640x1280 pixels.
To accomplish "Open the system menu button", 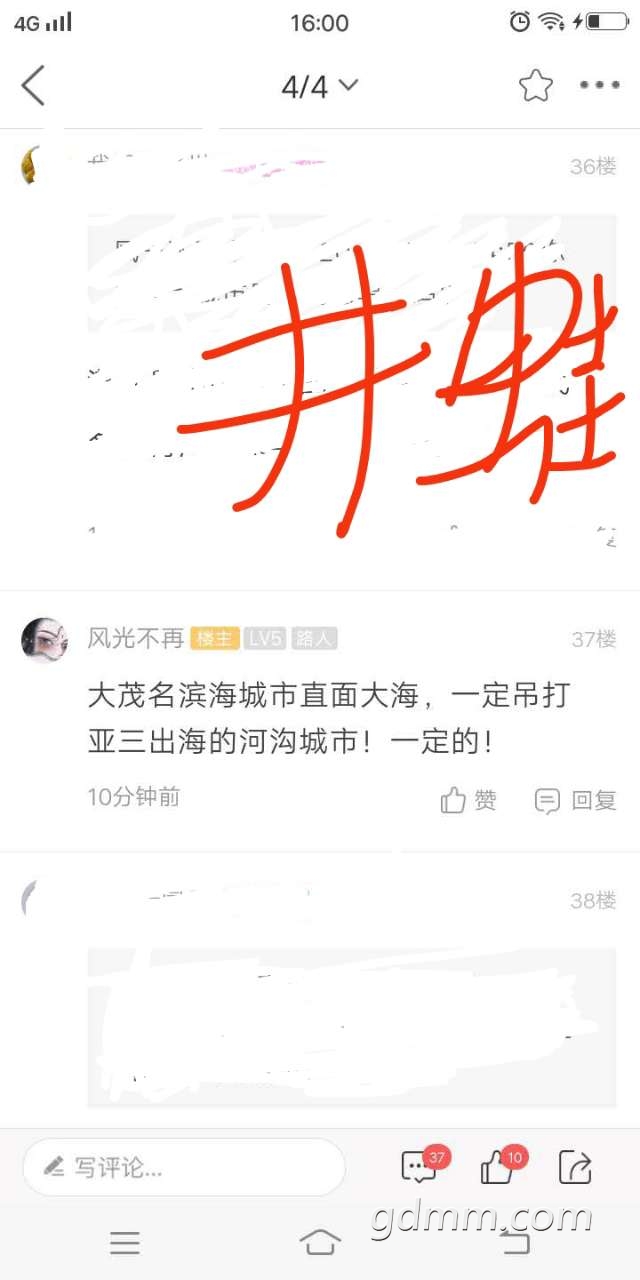I will click(x=125, y=1243).
